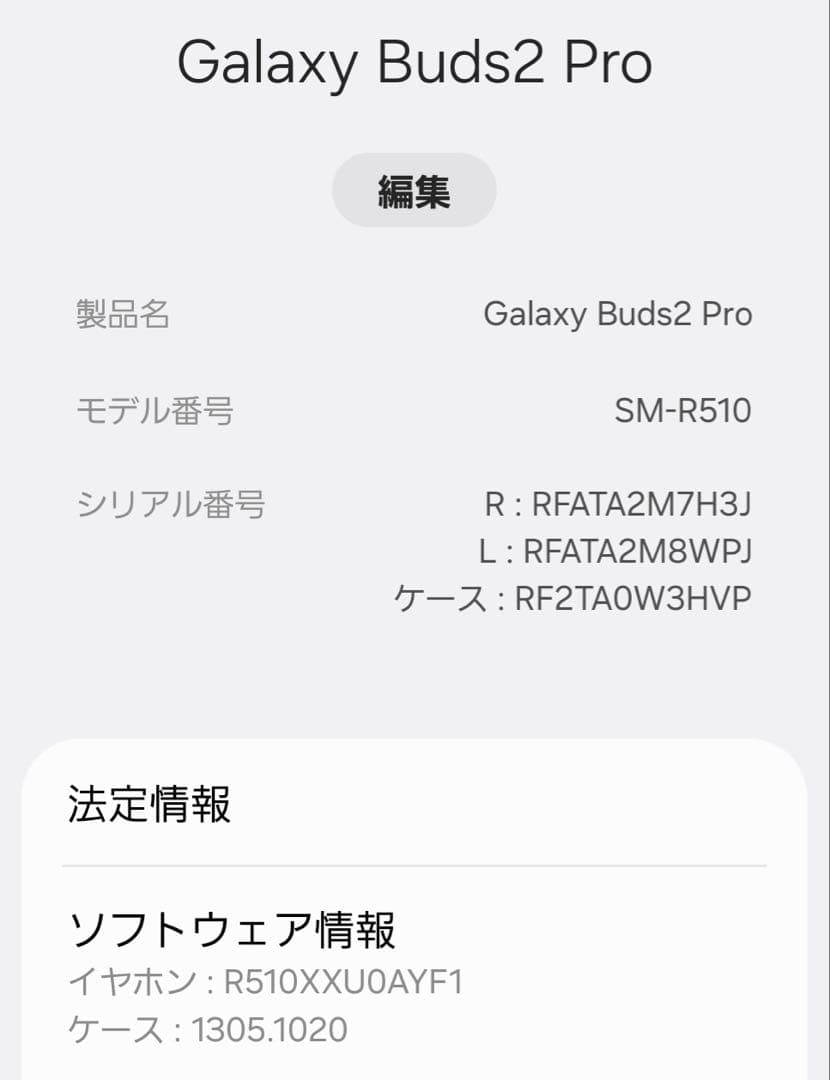Screen dimensions: 830x1080
Task: Tap the Galaxy Buds2 Pro title
Action: (x=414, y=62)
